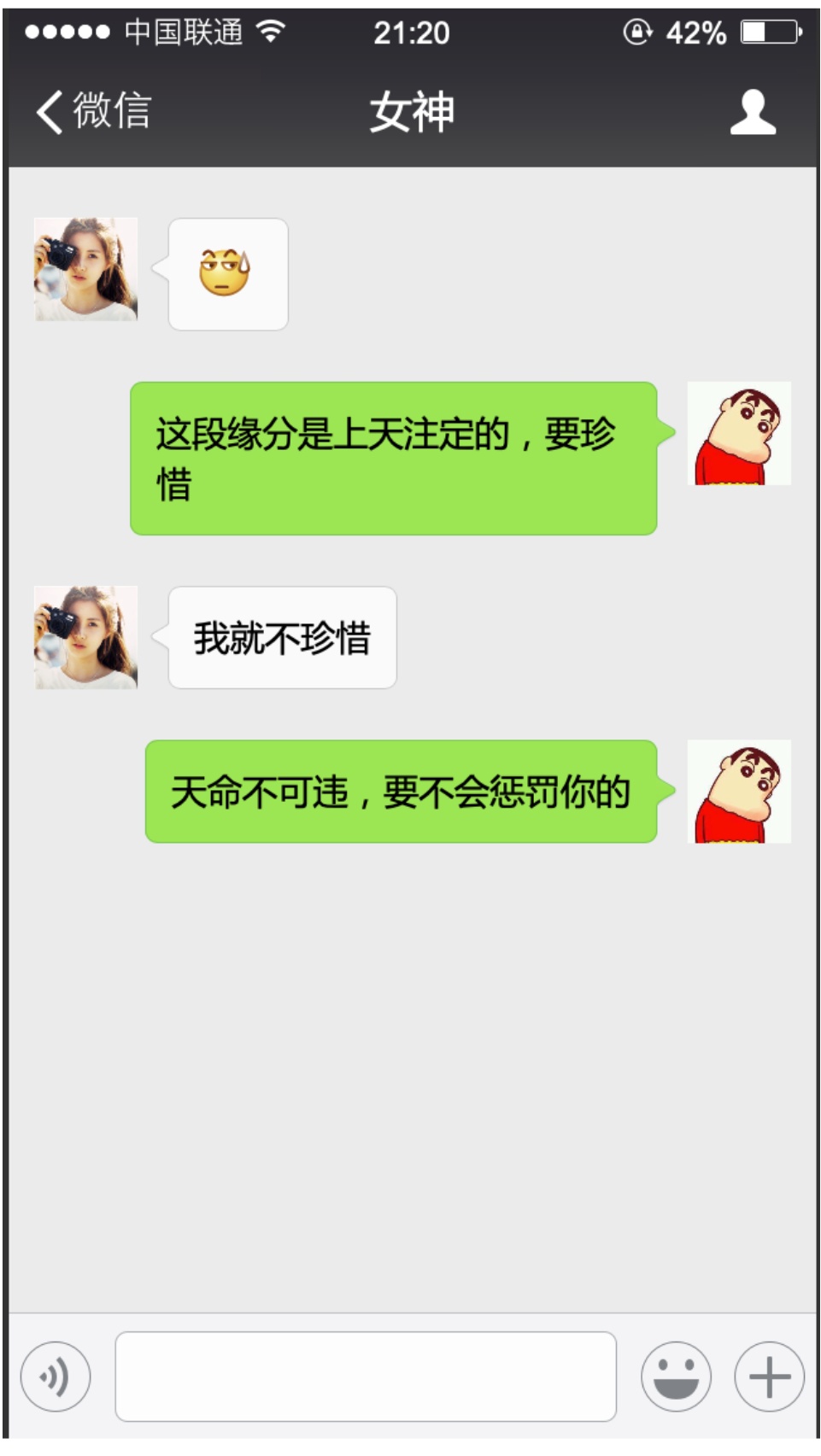Click the message 我就不珍惜
Screen dimensions: 821x1456
click(x=282, y=635)
